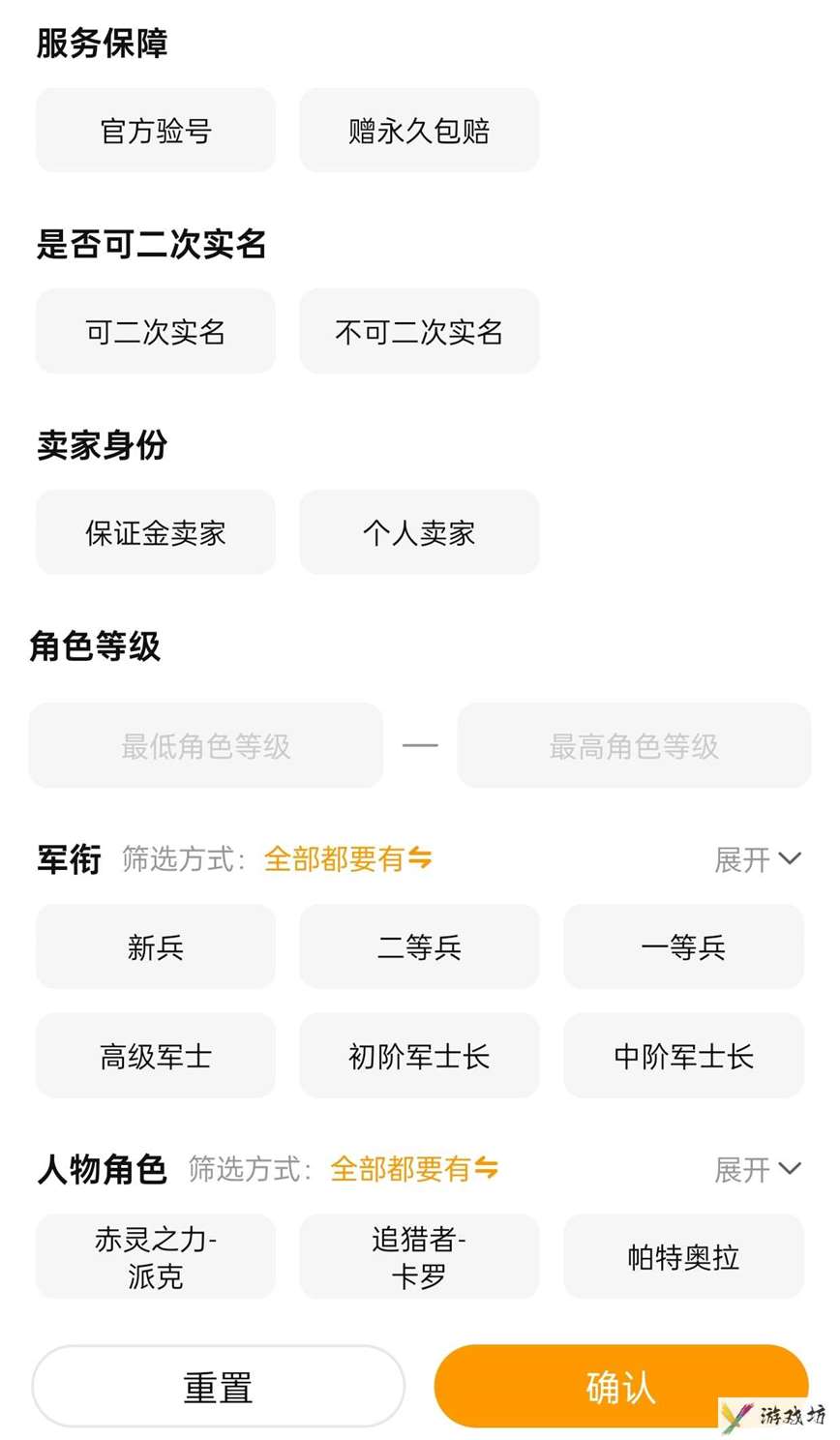Filter by 个人卖家
This screenshot has height=1440, width=840.
click(x=419, y=532)
